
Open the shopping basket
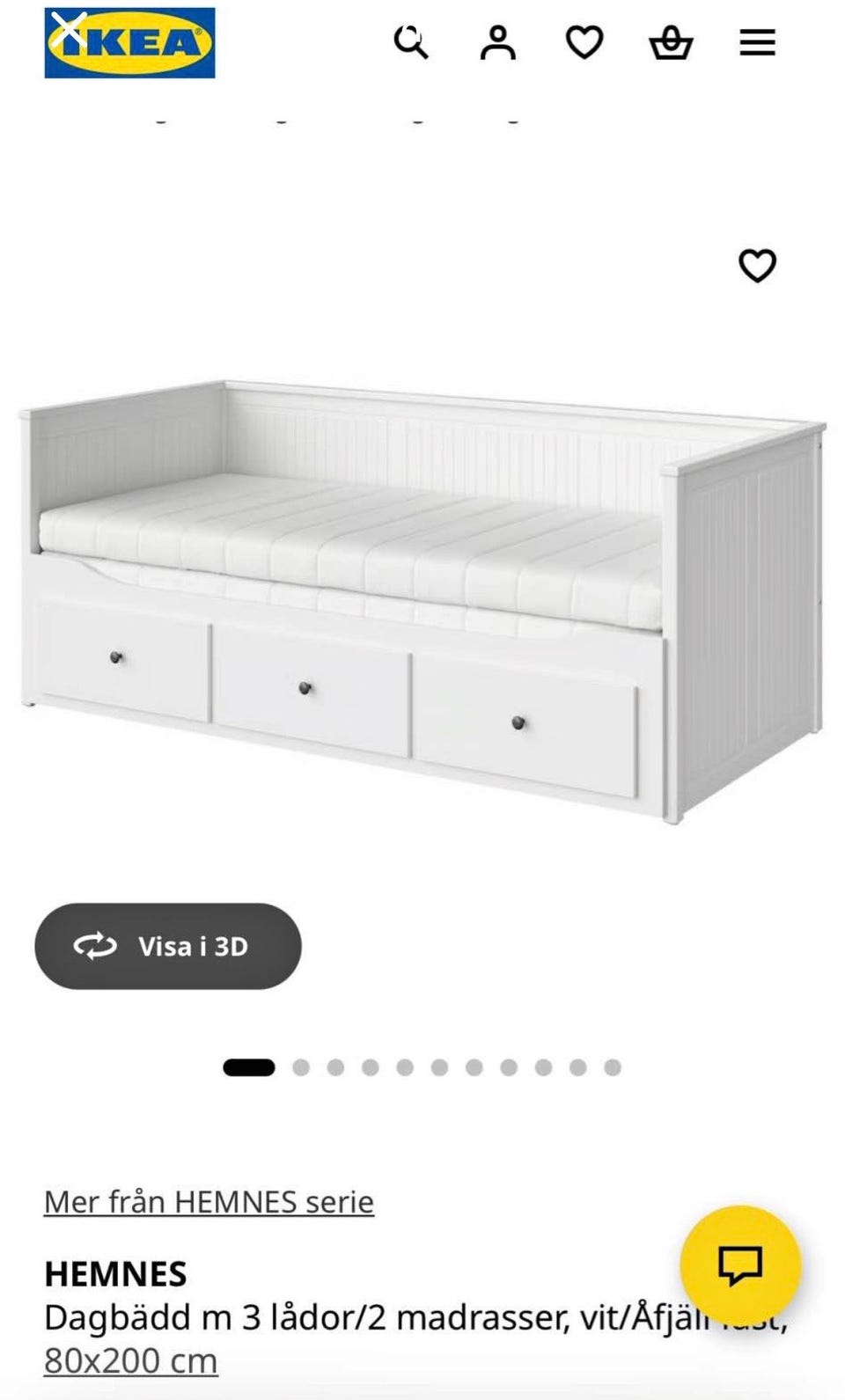(671, 42)
